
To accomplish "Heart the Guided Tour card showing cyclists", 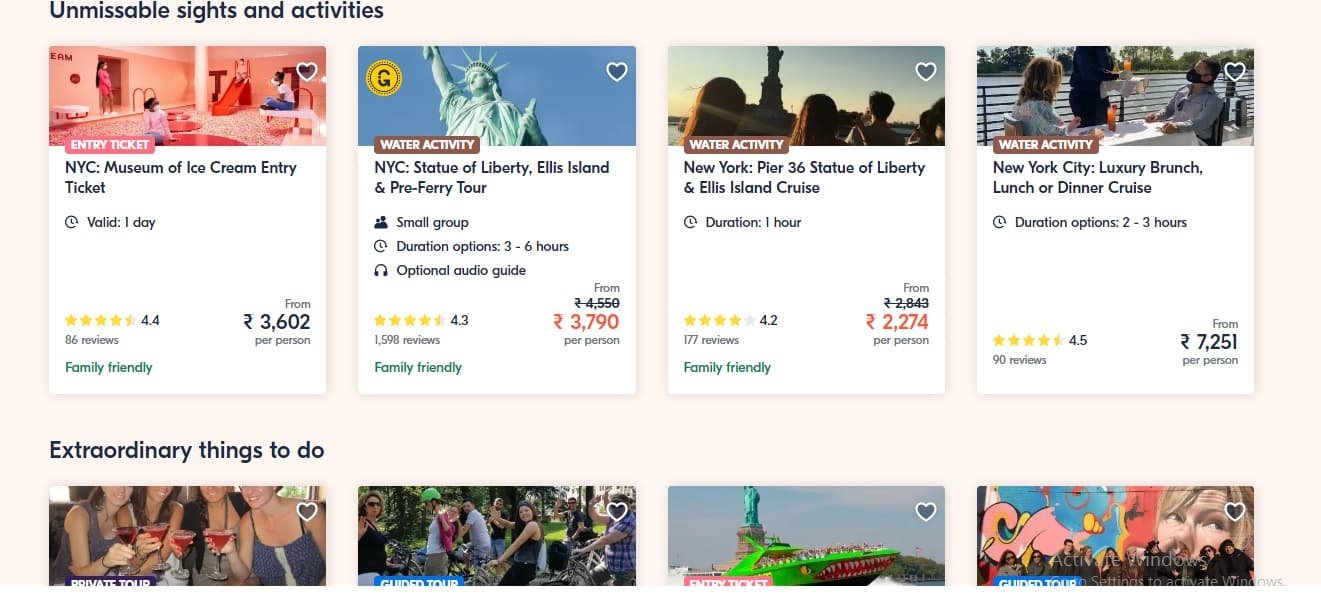I will click(617, 512).
